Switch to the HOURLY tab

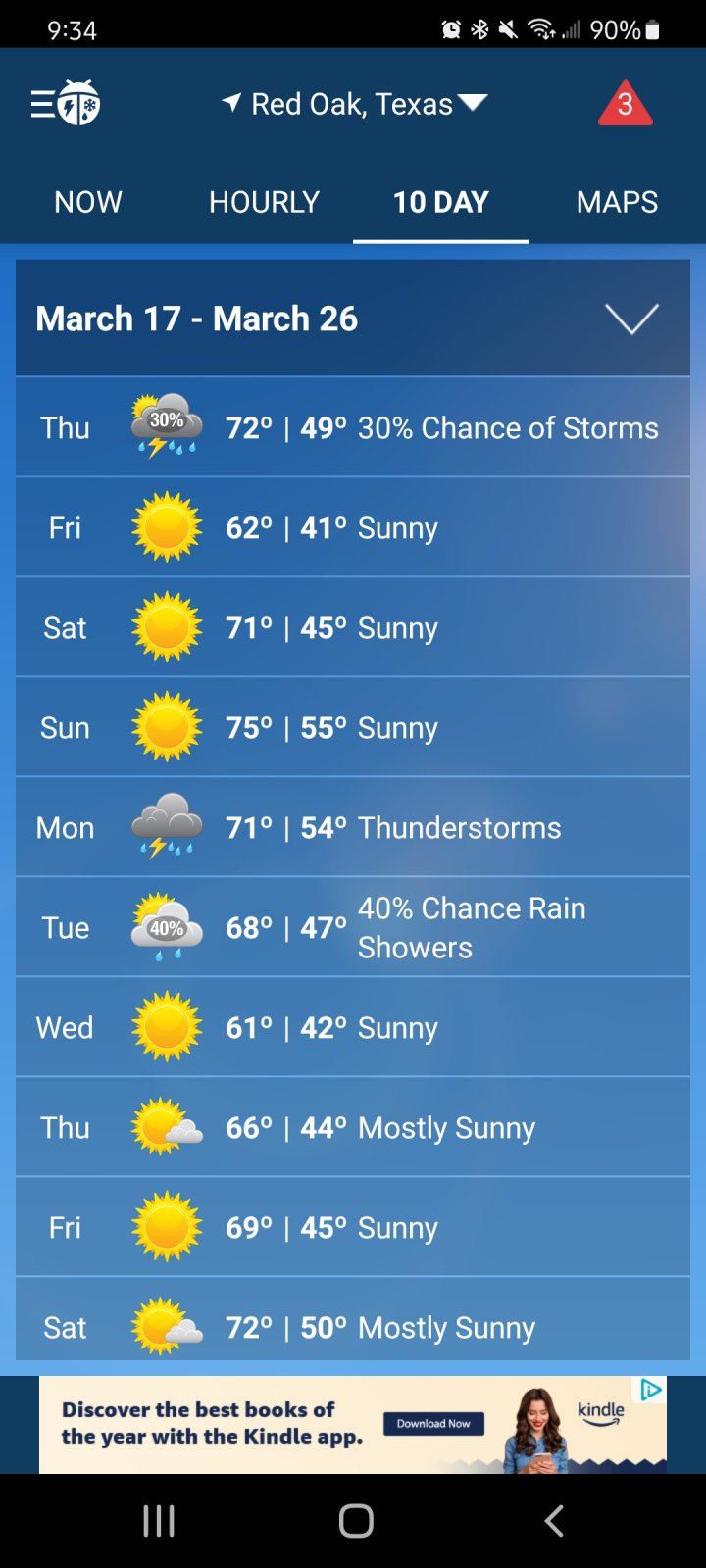click(x=265, y=202)
